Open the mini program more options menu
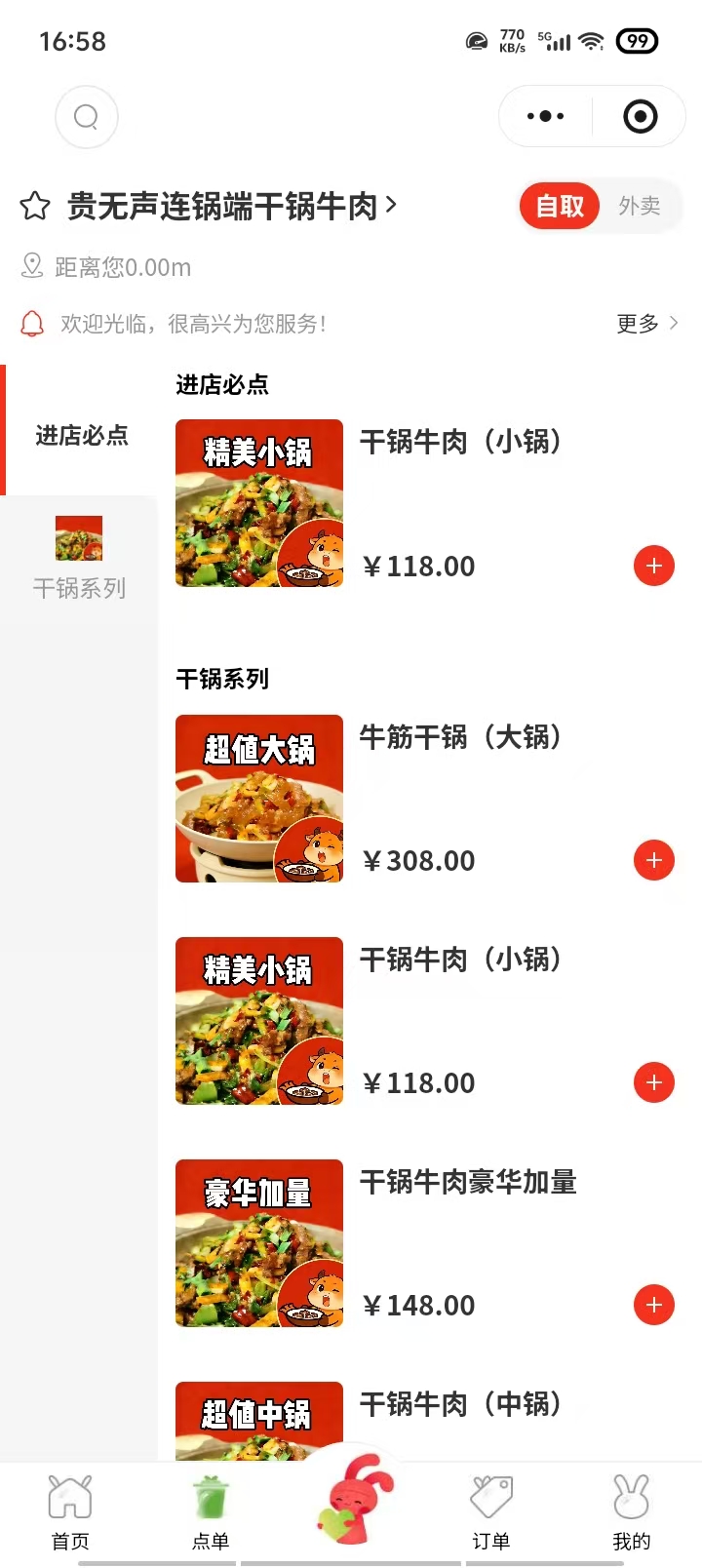702x1568 pixels. (x=545, y=117)
